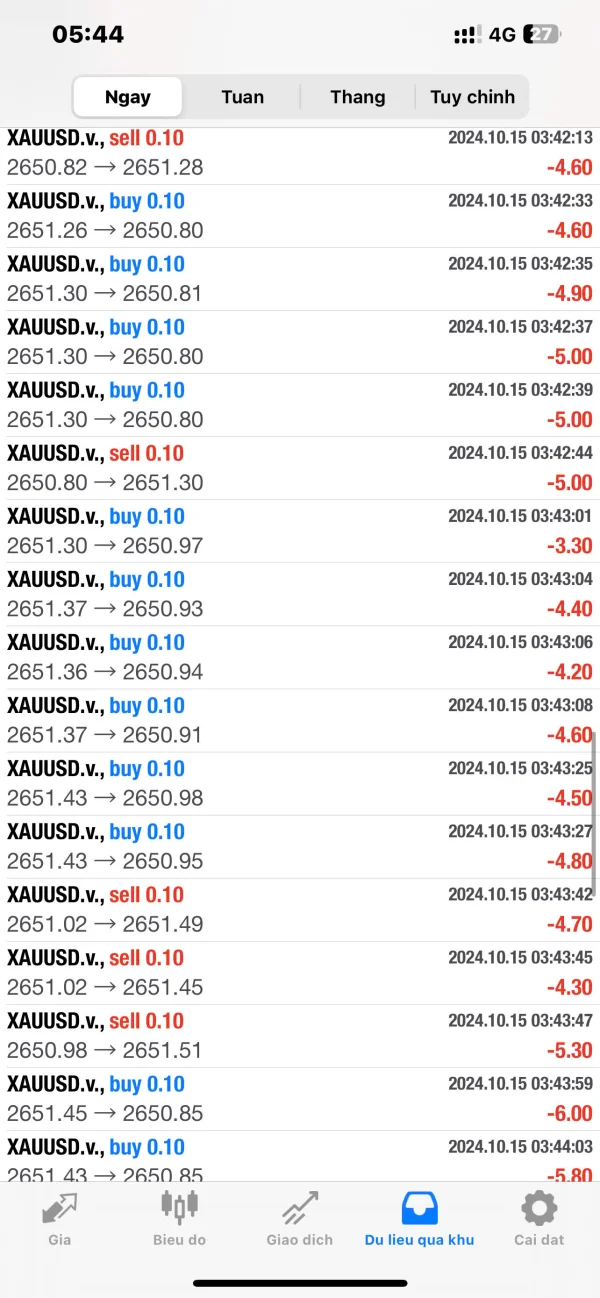Viewport: 600px width, 1298px height.
Task: Open the buy trade closed at 03:43:27
Action: click(300, 846)
